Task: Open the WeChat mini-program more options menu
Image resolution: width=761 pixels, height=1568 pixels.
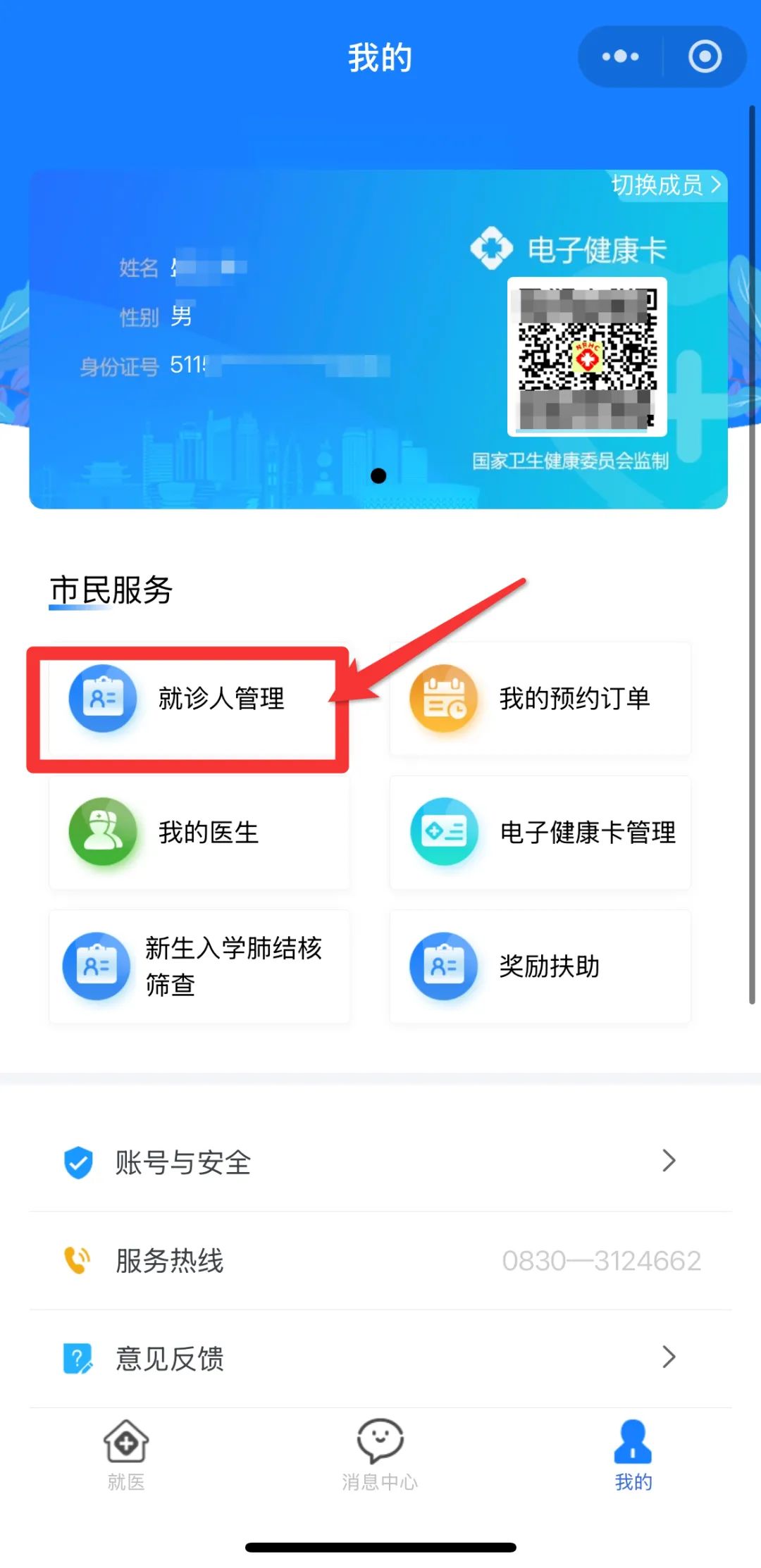Action: pyautogui.click(x=619, y=56)
